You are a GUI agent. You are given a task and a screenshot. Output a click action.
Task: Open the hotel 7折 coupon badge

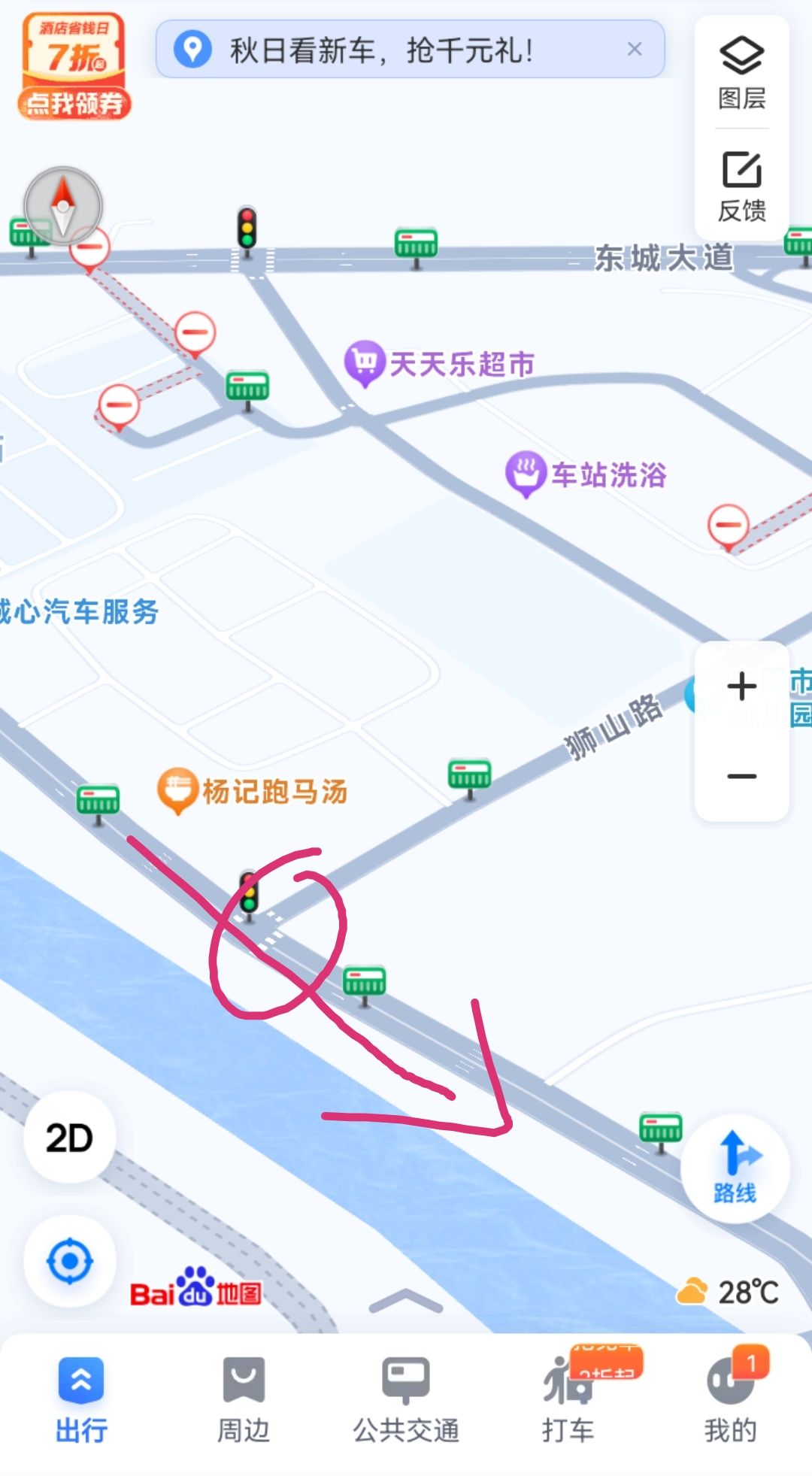74,66
